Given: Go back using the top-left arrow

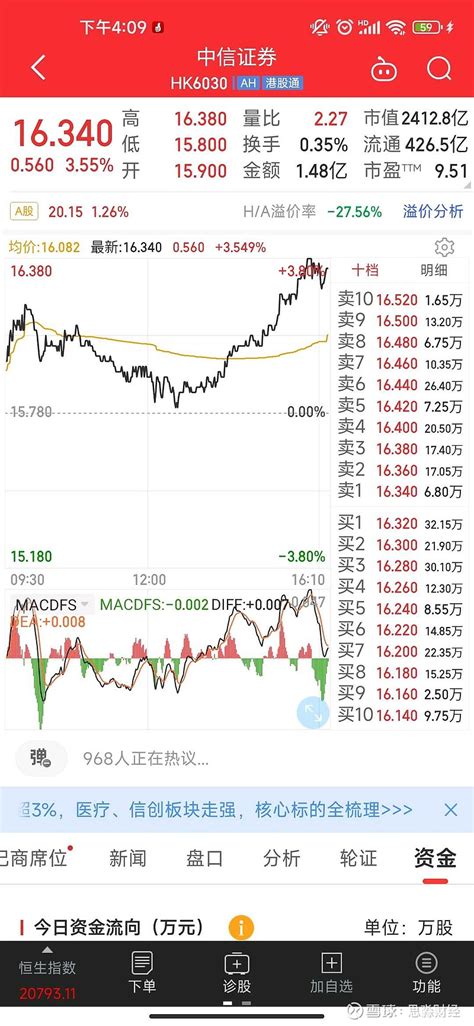Looking at the screenshot, I should [39, 68].
